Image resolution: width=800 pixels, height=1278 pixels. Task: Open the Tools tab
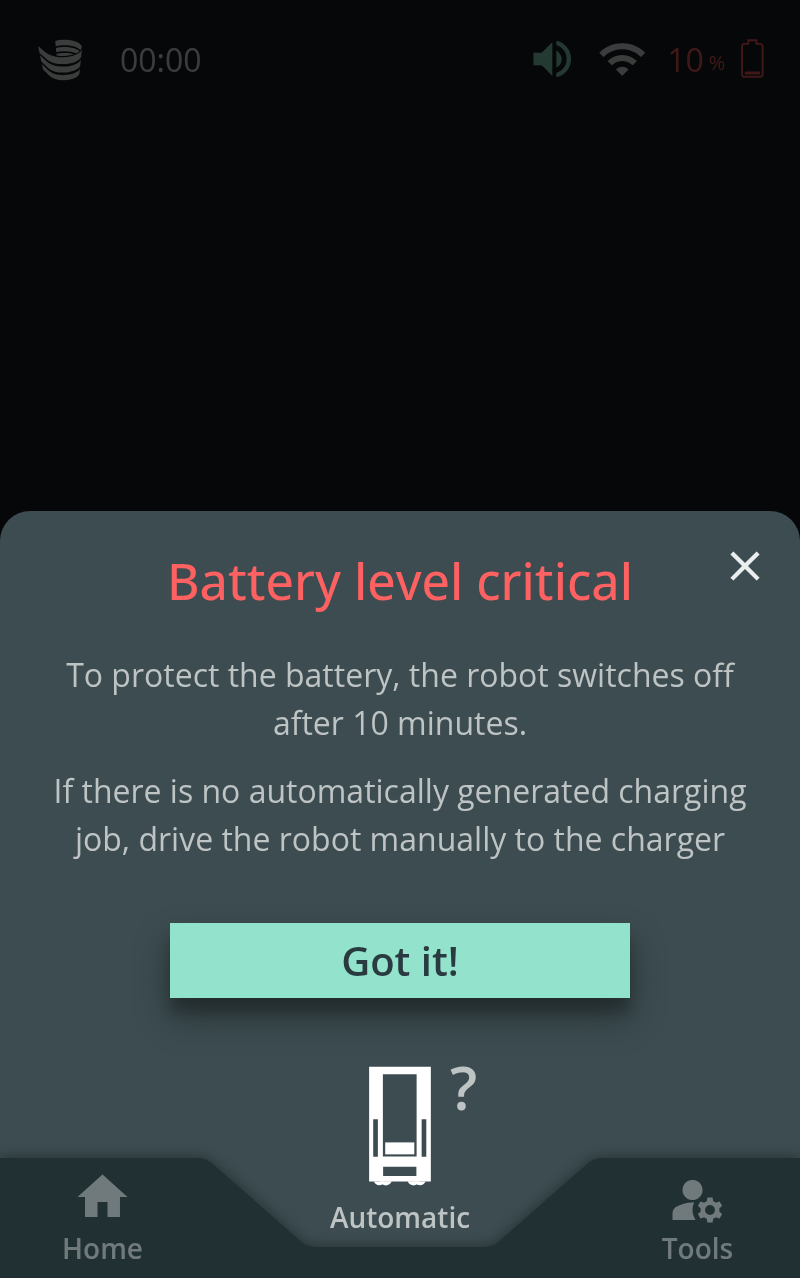(x=697, y=1220)
